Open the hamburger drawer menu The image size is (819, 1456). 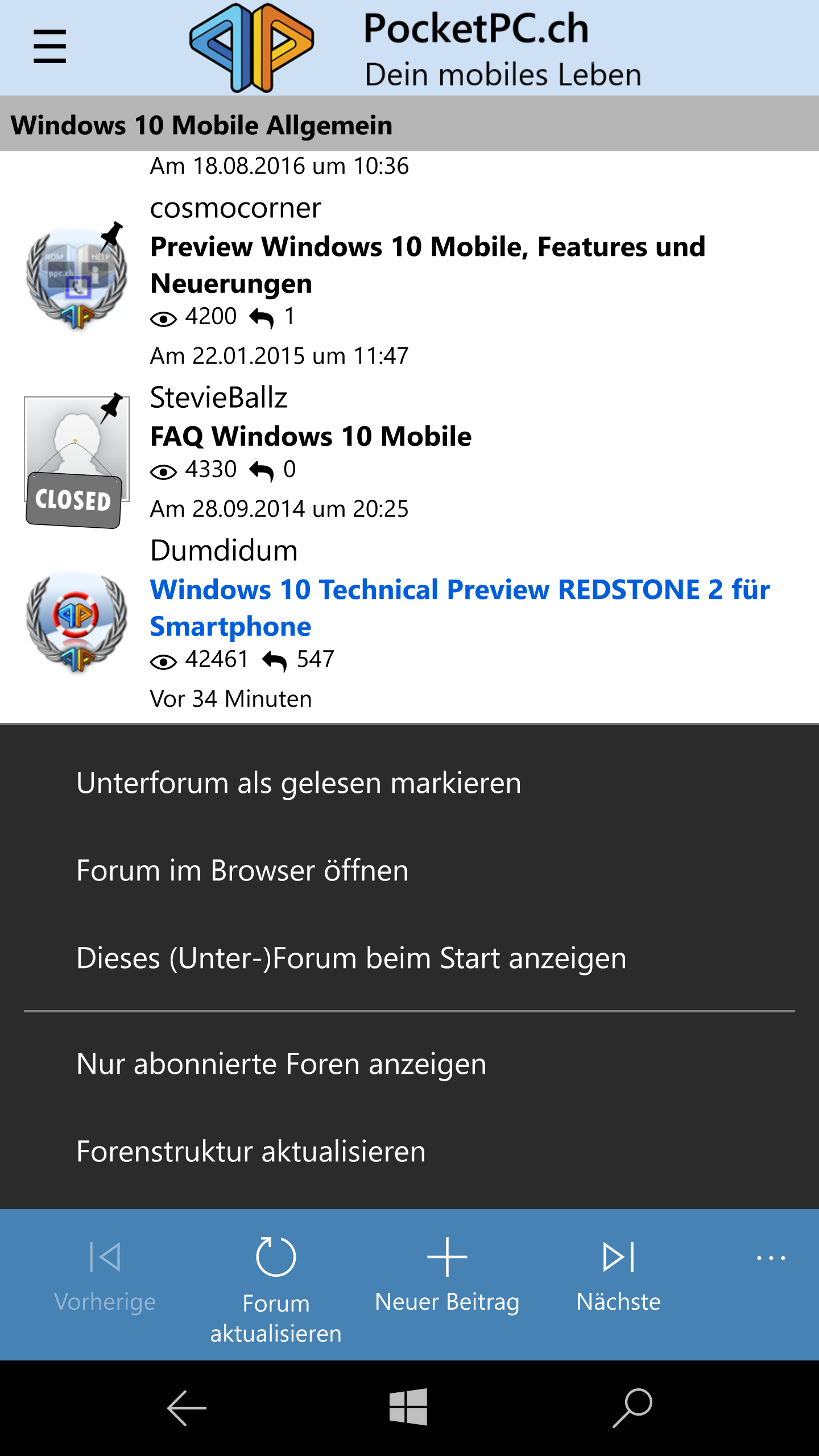(49, 47)
